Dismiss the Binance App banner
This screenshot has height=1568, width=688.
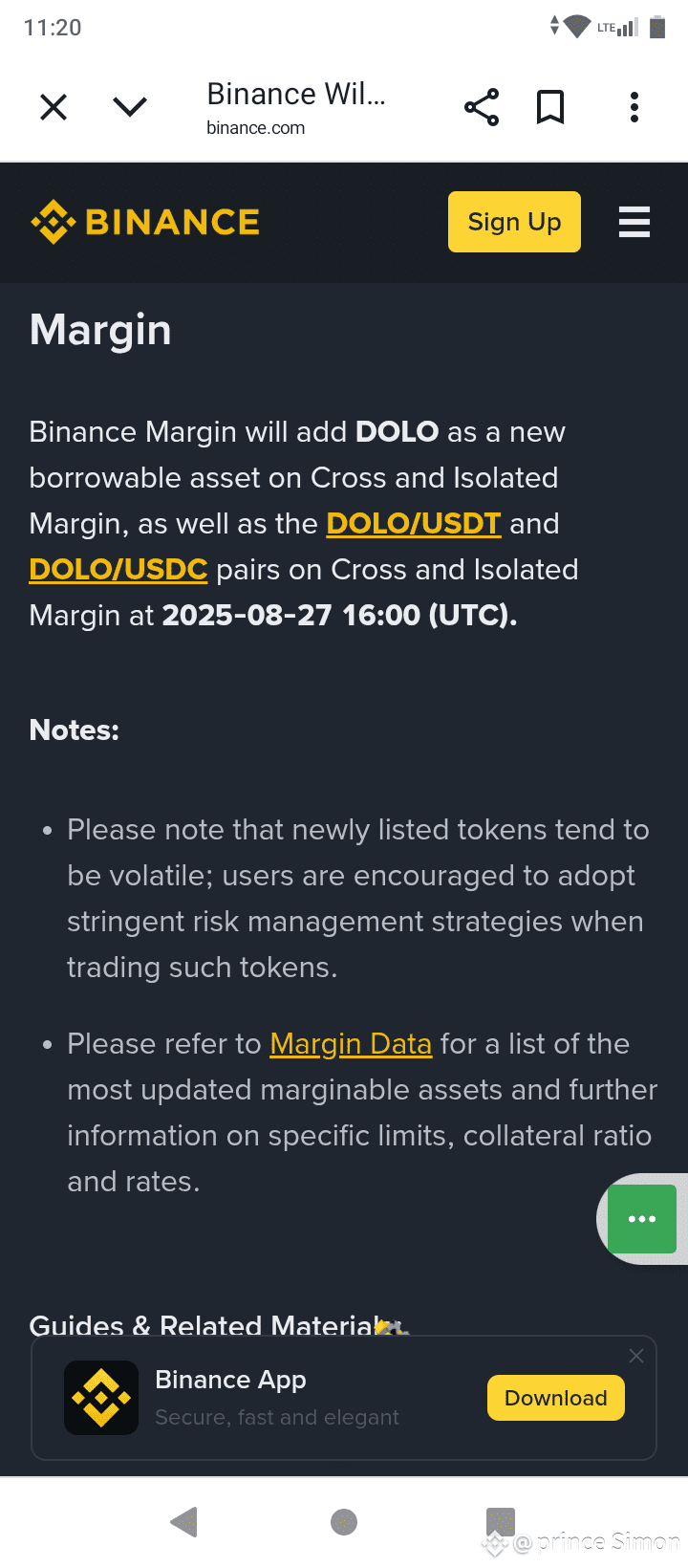(636, 1356)
